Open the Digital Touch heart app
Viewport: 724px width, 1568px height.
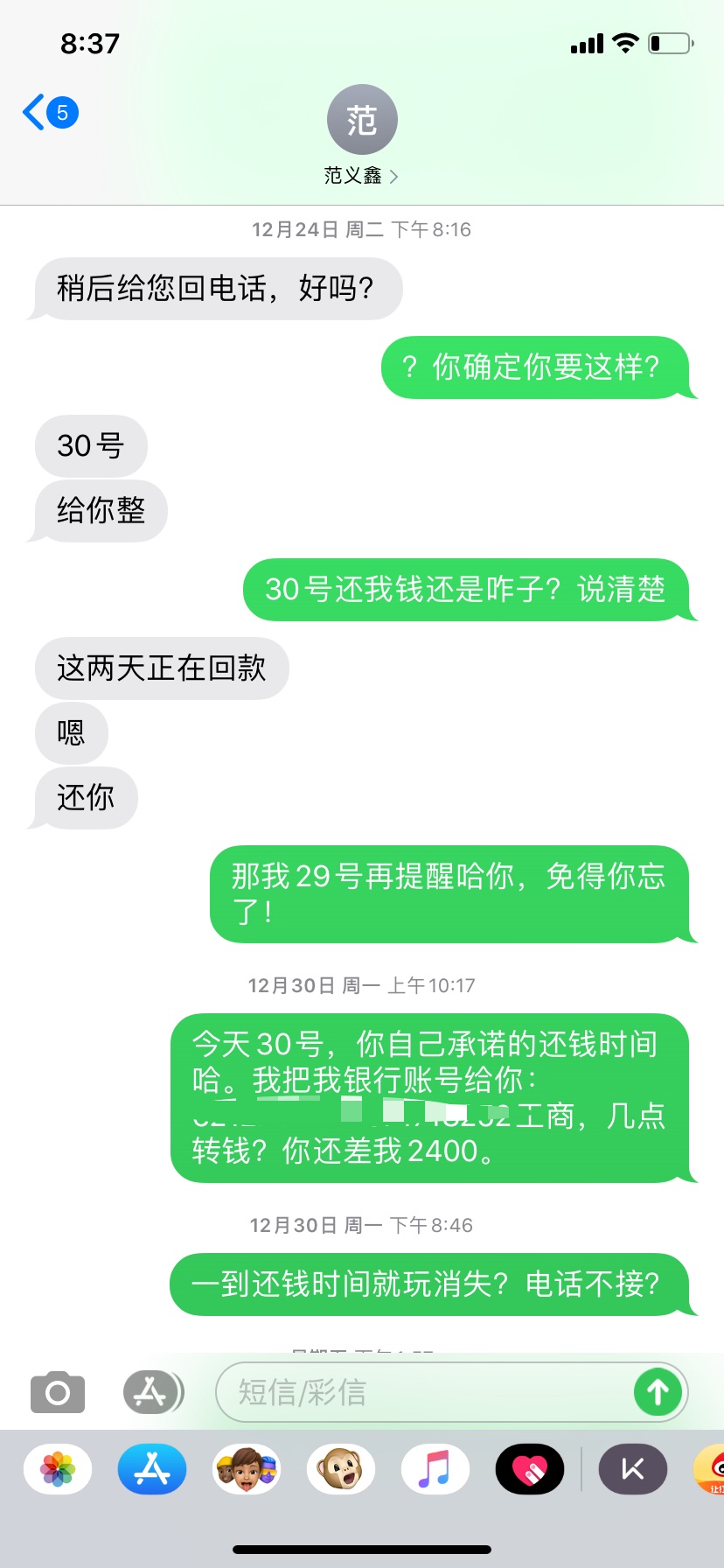[x=530, y=1469]
